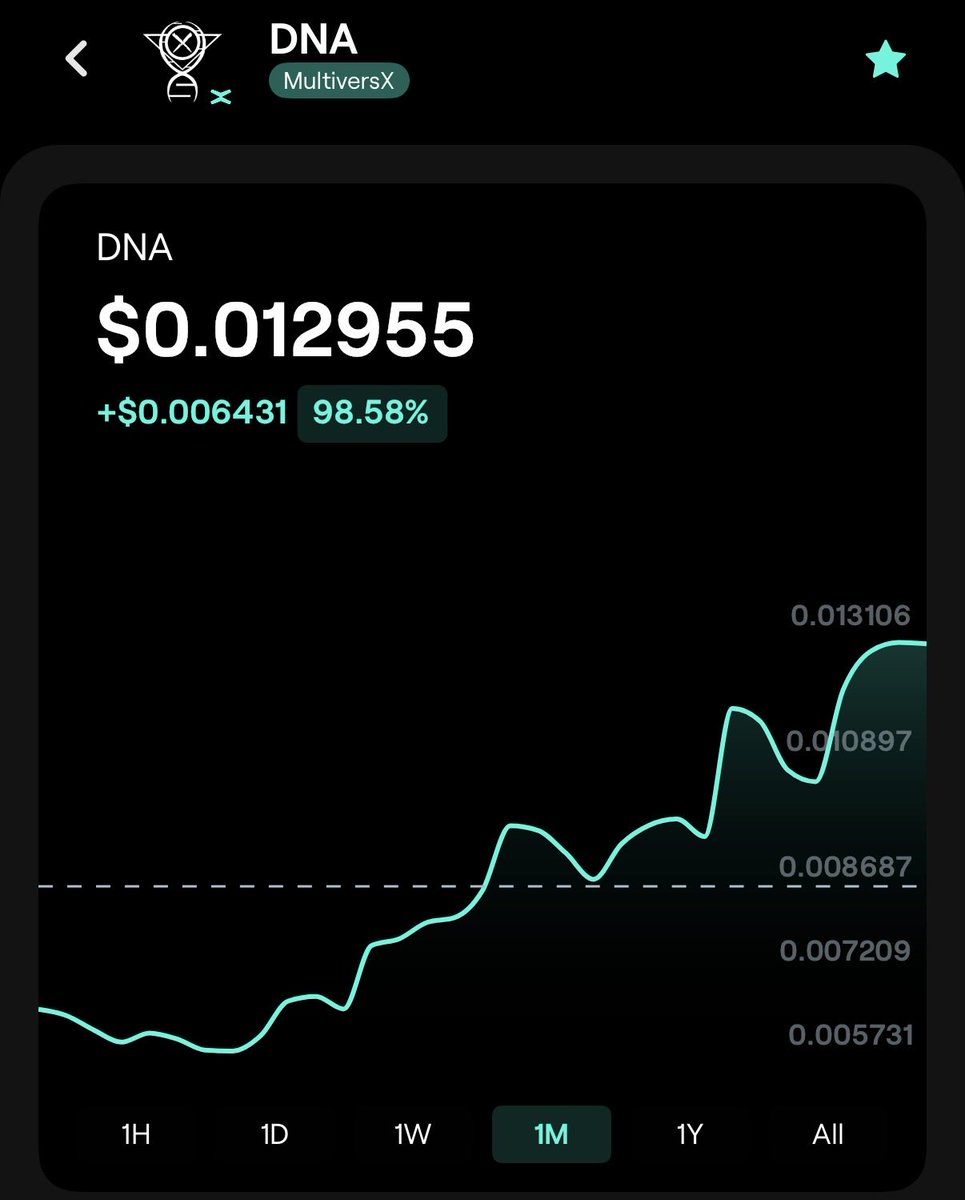Screen dimensions: 965x1200
Task: Show the 1W price chart
Action: click(x=412, y=1134)
